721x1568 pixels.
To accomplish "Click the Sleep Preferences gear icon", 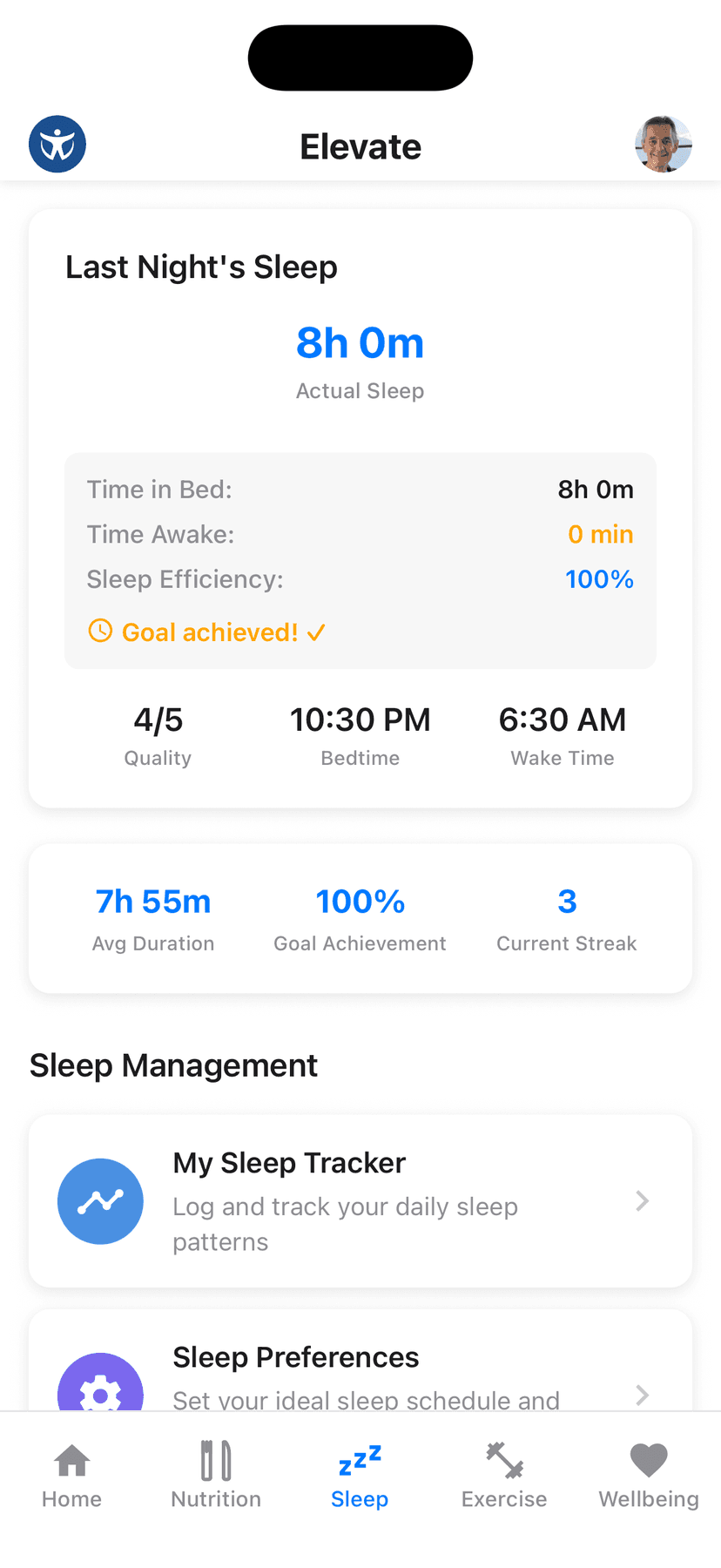I will pos(100,1395).
